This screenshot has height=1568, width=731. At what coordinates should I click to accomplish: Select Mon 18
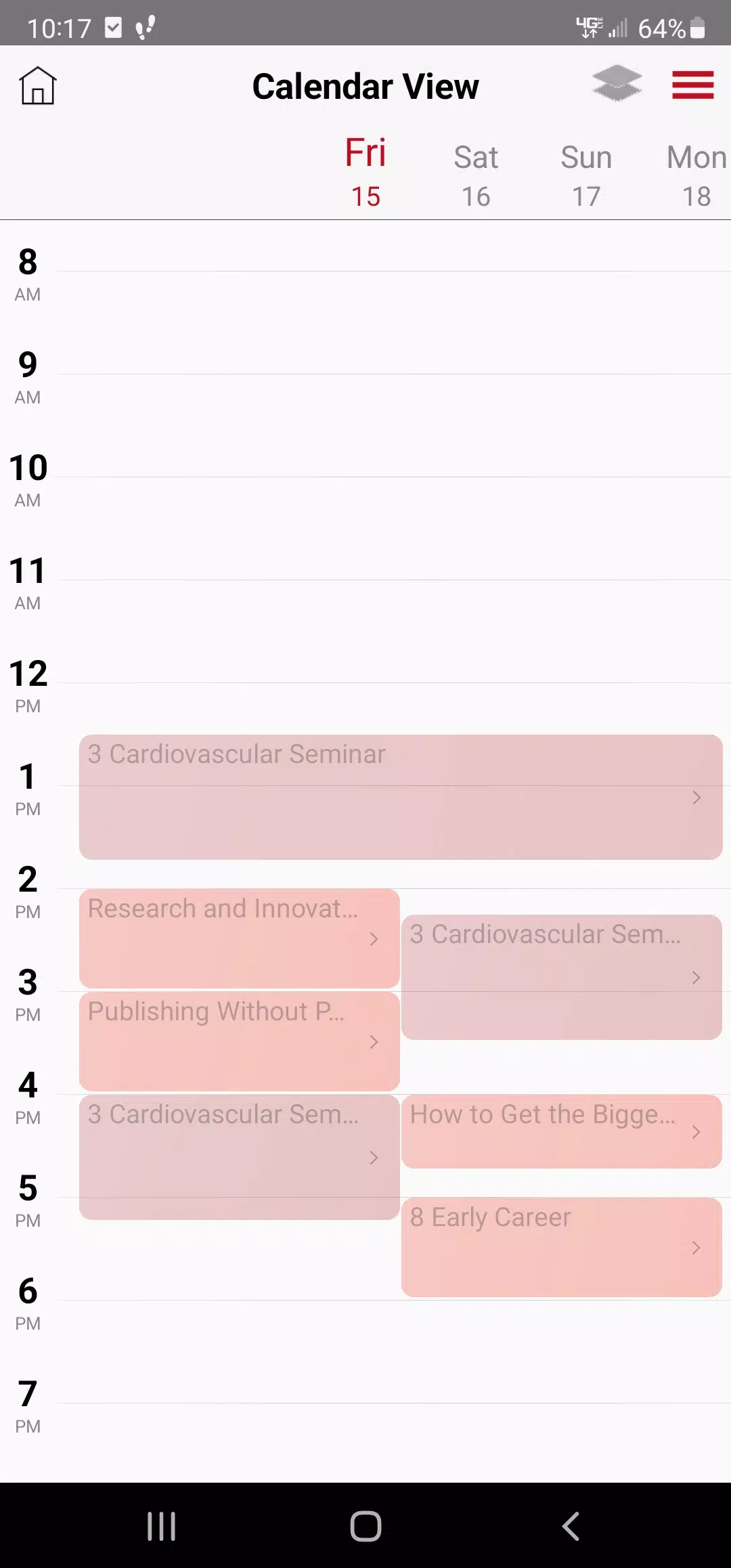point(696,176)
